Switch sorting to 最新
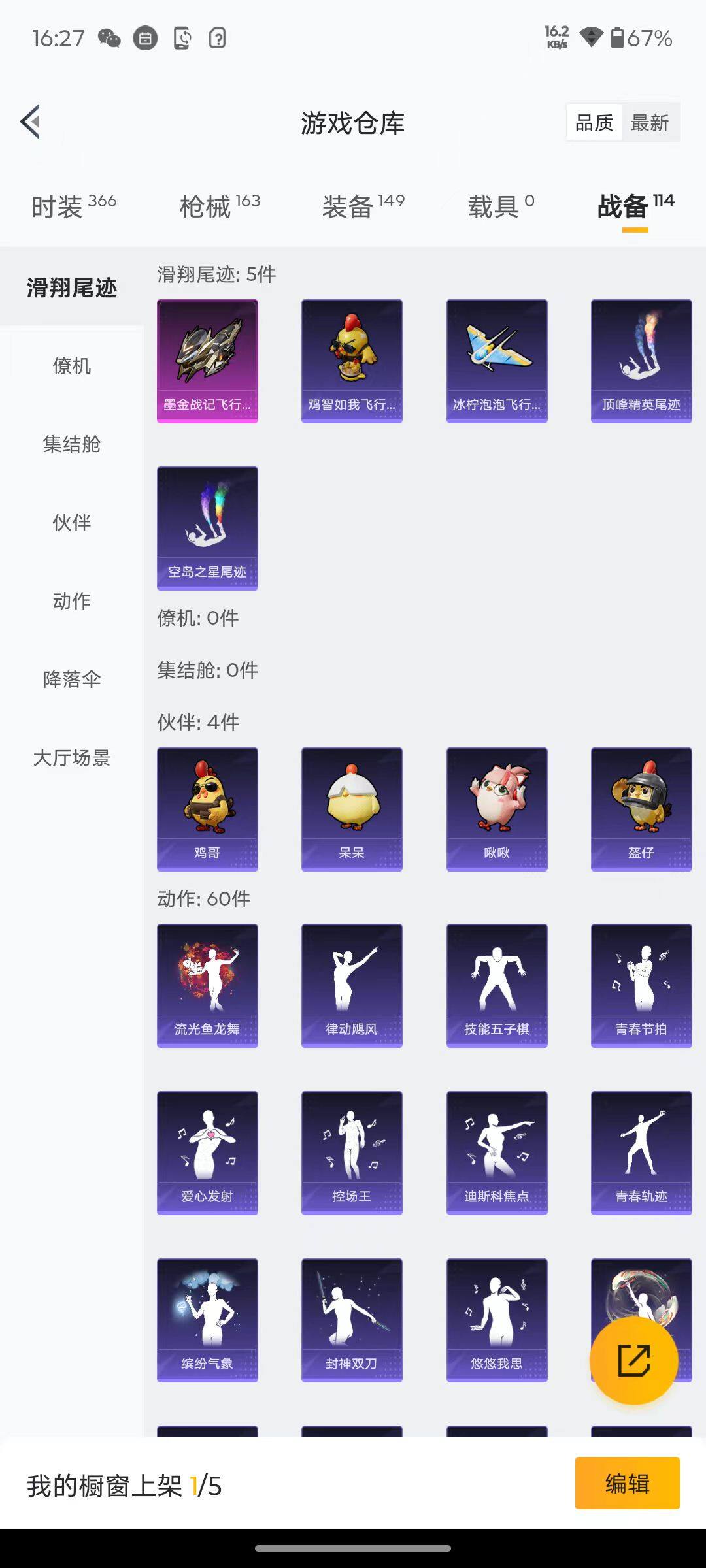Image resolution: width=706 pixels, height=1568 pixels. tap(652, 122)
